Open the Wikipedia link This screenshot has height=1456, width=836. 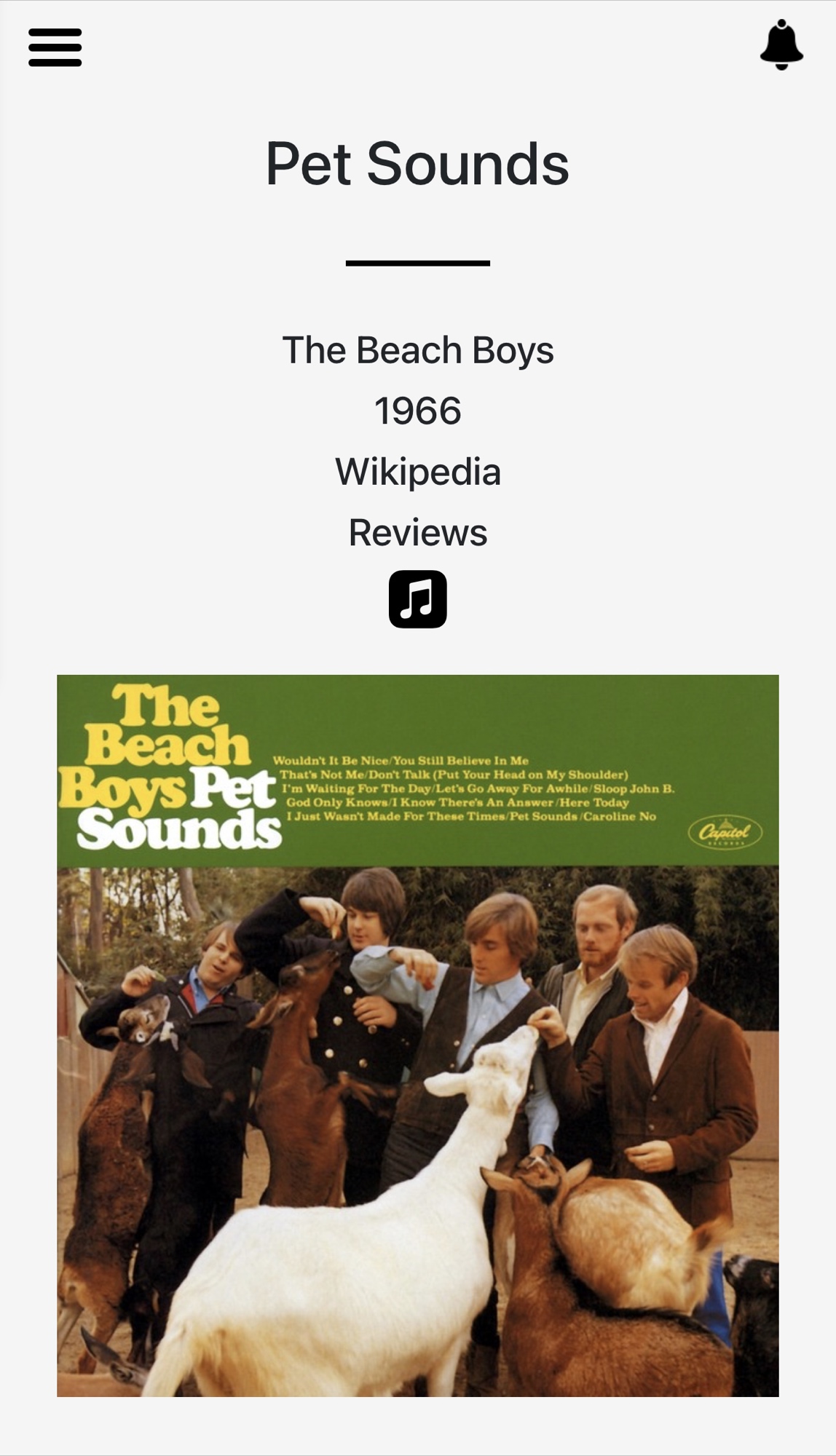pos(417,472)
